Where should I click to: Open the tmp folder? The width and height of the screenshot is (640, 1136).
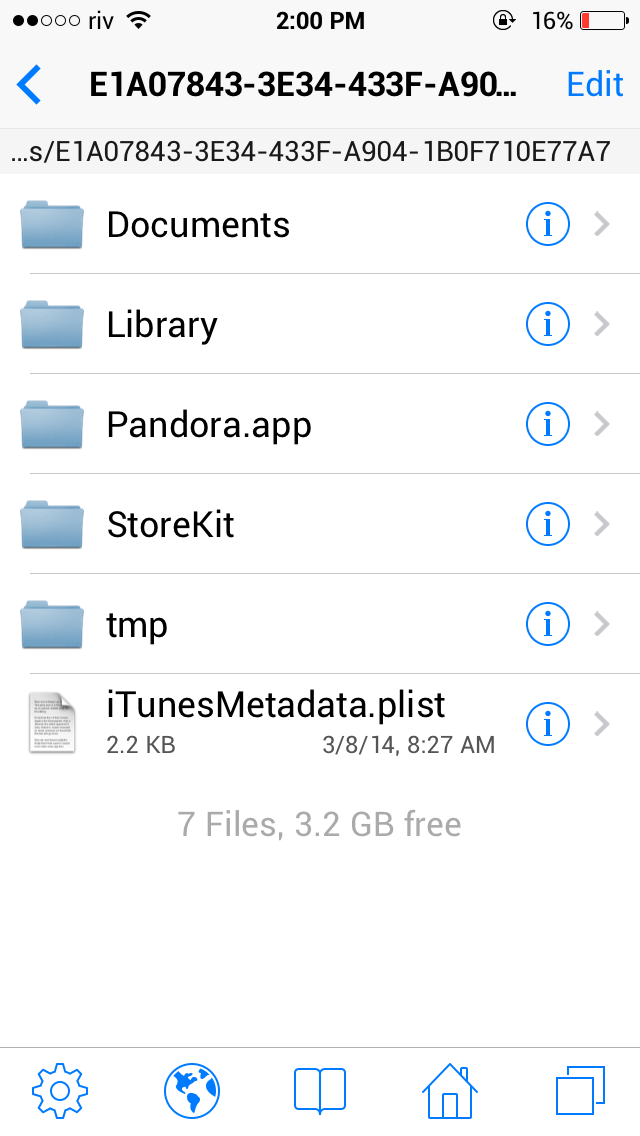tap(137, 625)
